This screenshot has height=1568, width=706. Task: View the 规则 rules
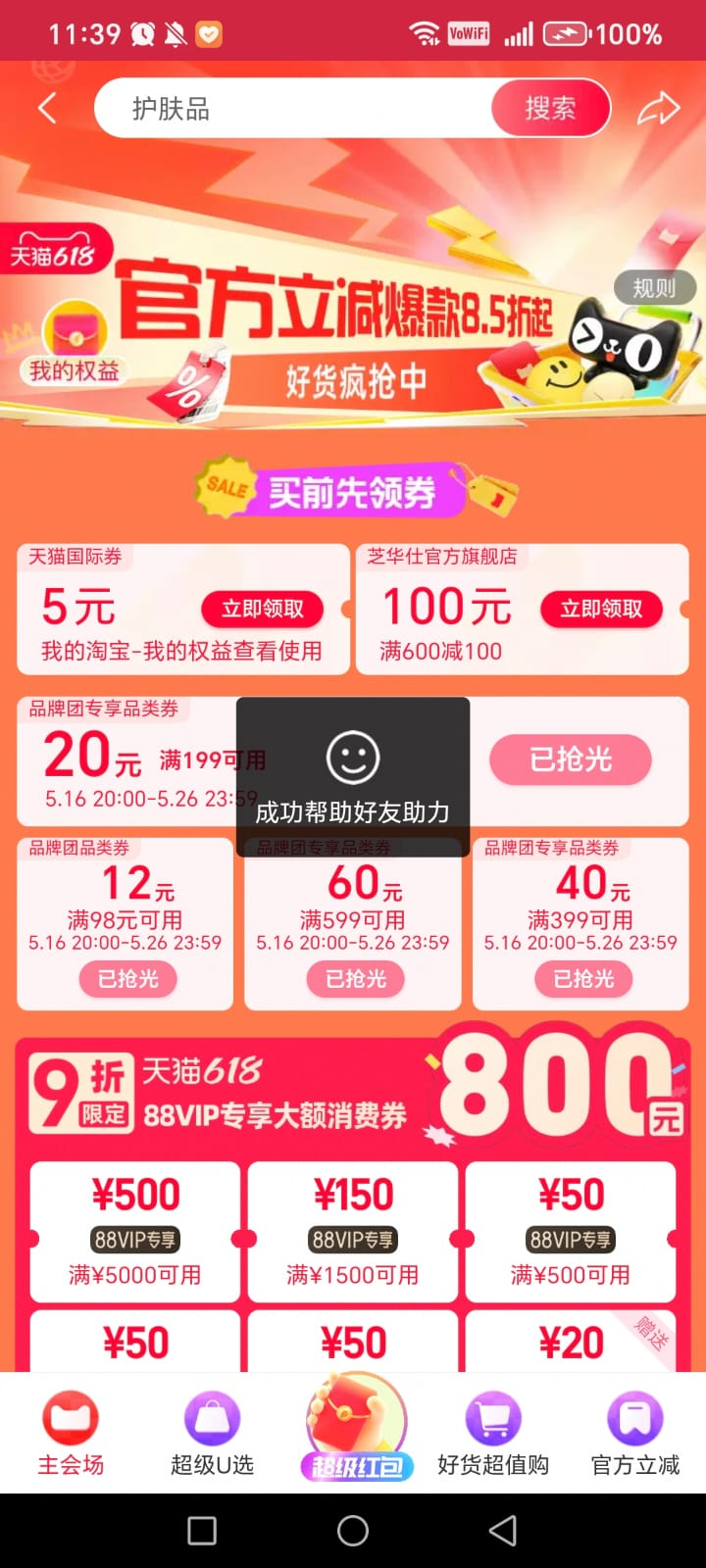654,288
